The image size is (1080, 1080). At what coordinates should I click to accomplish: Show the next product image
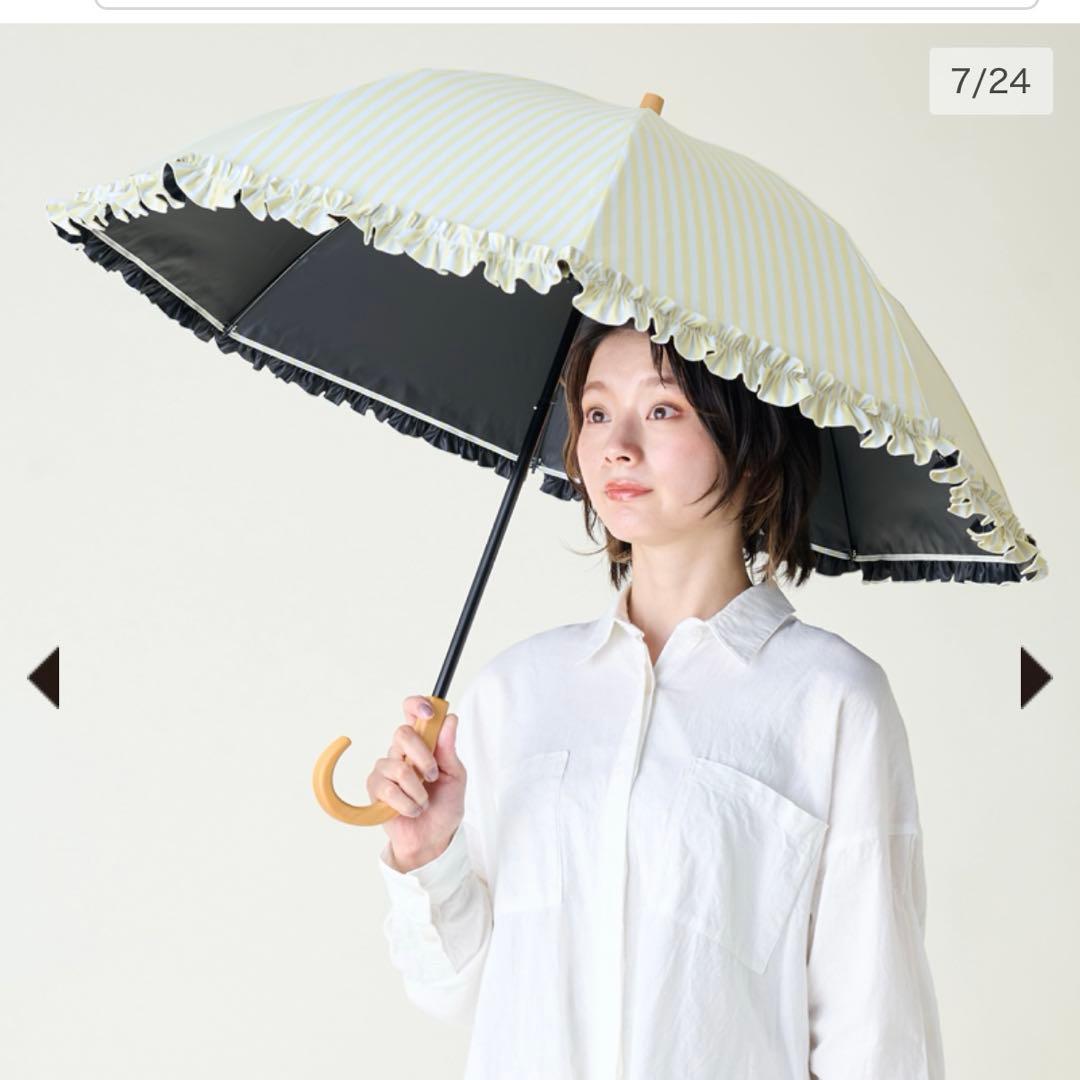[x=1035, y=677]
